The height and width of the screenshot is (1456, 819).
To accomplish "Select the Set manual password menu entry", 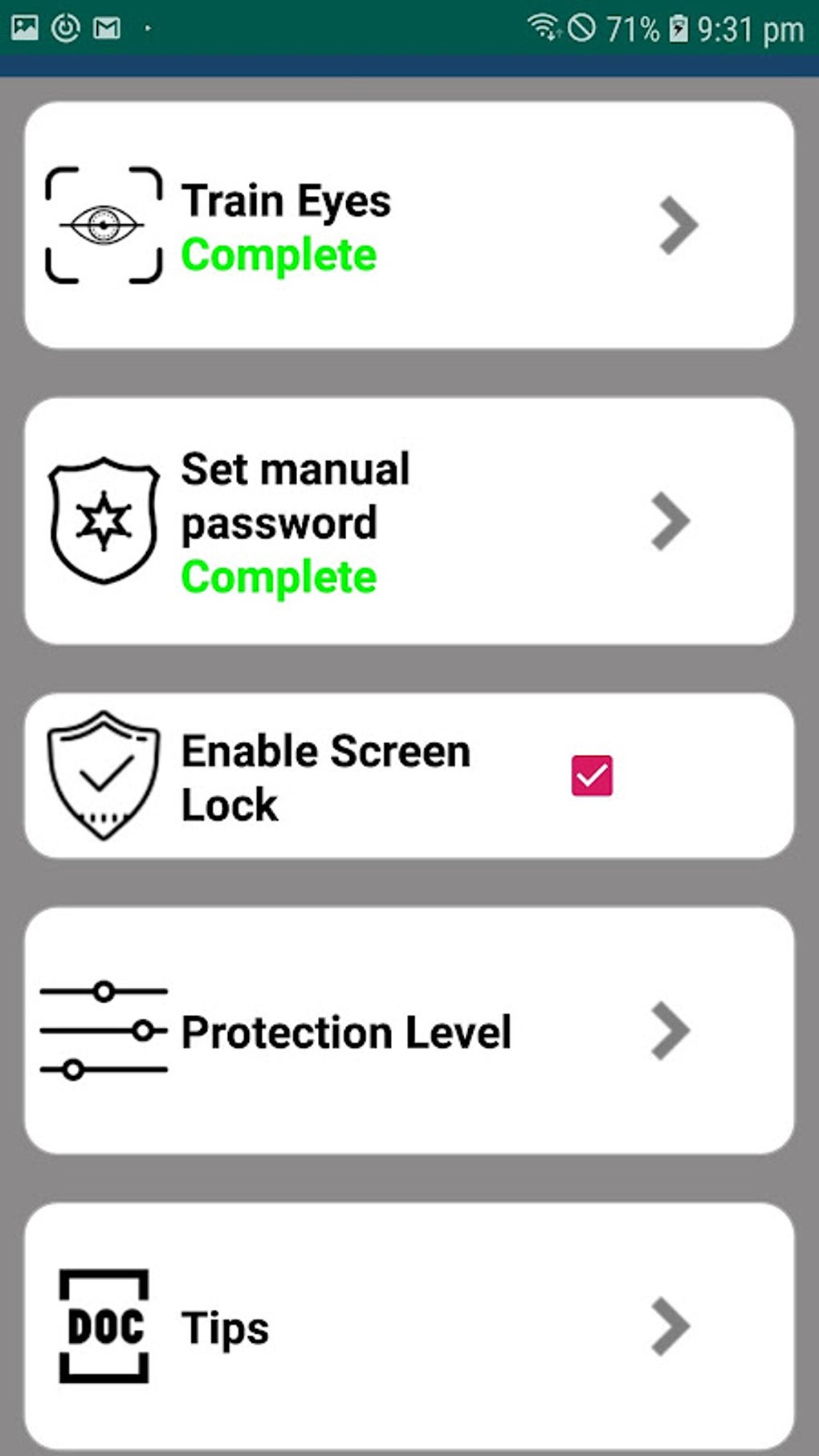I will [x=409, y=522].
